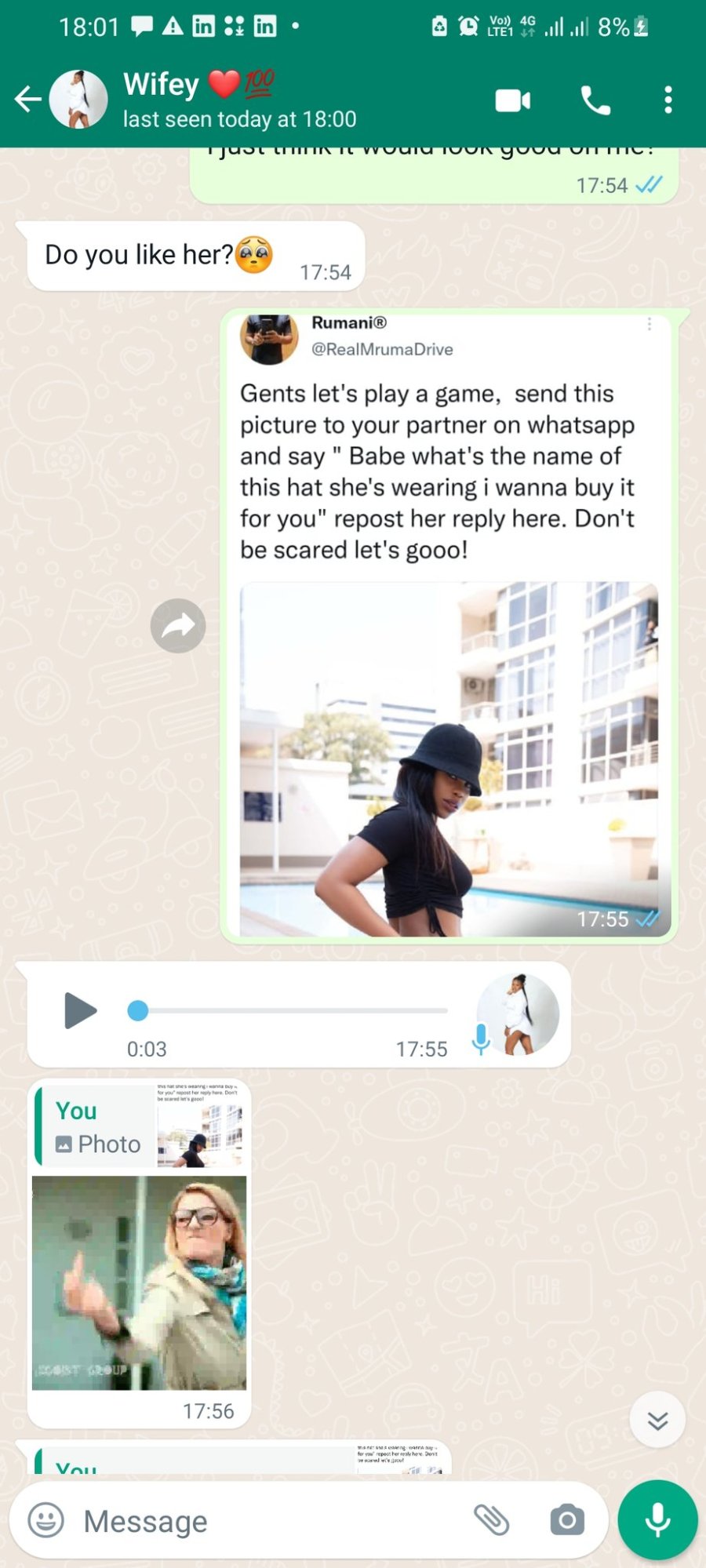This screenshot has width=706, height=1568.
Task: Play the 0:03 voice message
Action: pos(80,1010)
